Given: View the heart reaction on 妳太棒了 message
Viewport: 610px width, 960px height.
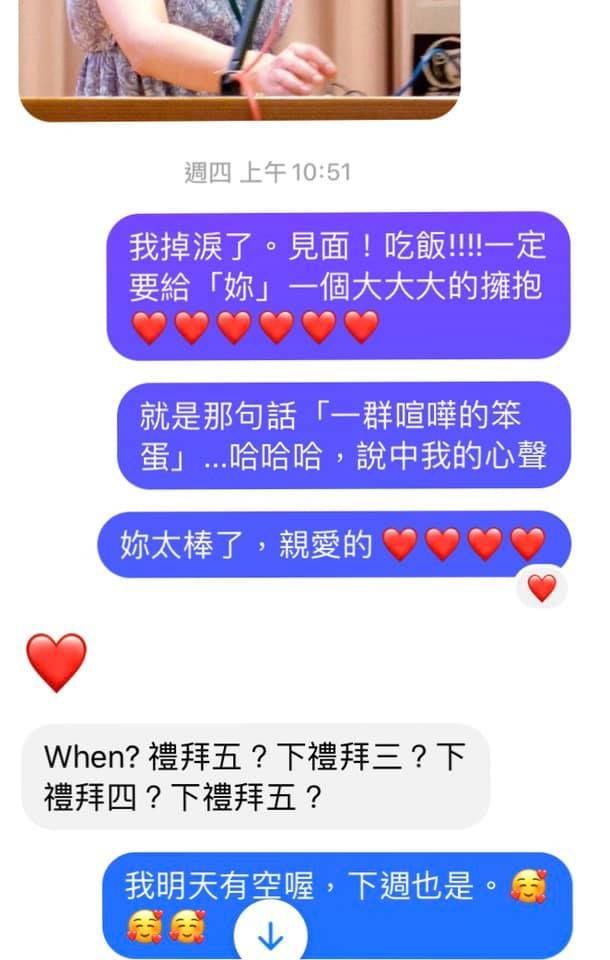Looking at the screenshot, I should tap(541, 588).
